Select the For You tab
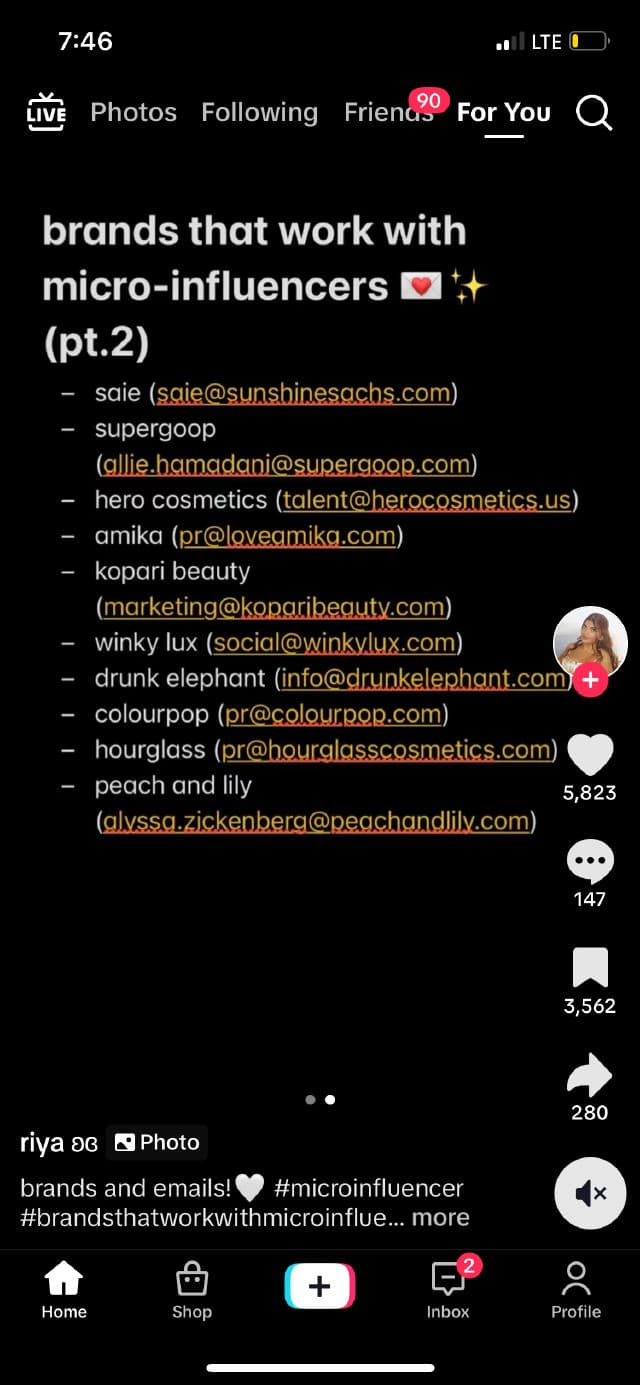The height and width of the screenshot is (1385, 640). click(x=503, y=112)
